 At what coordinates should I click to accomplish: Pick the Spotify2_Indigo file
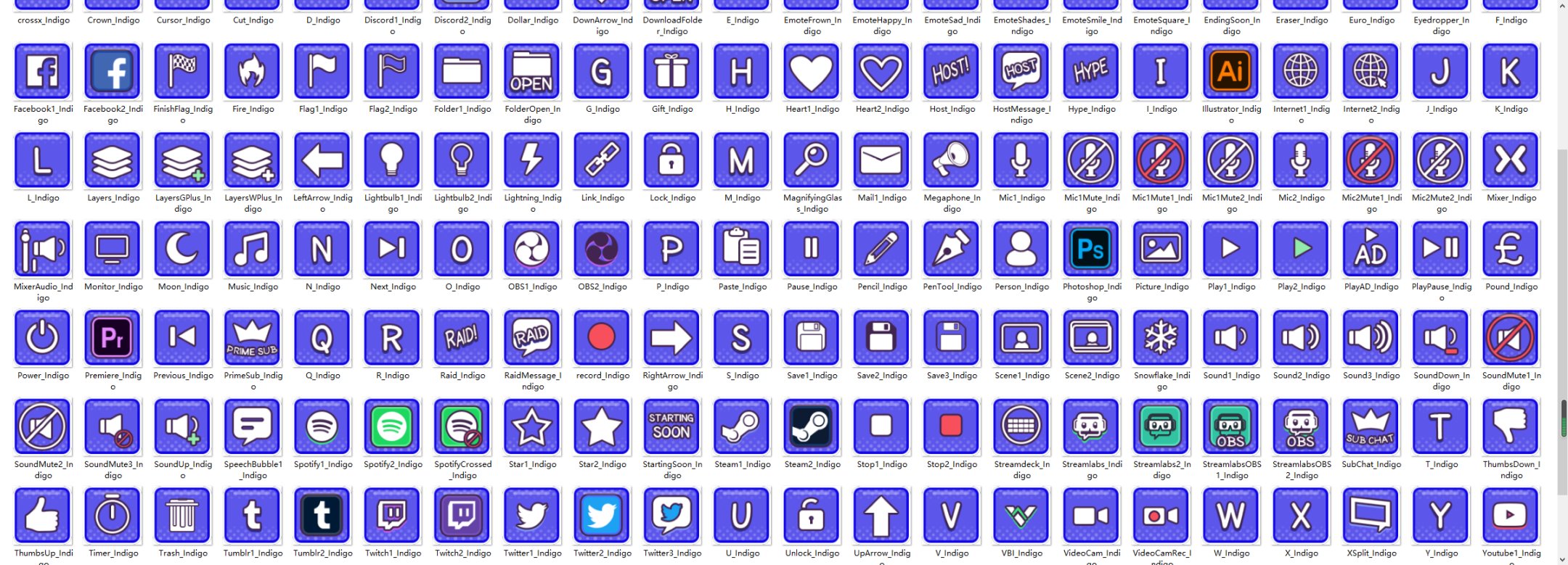392,426
